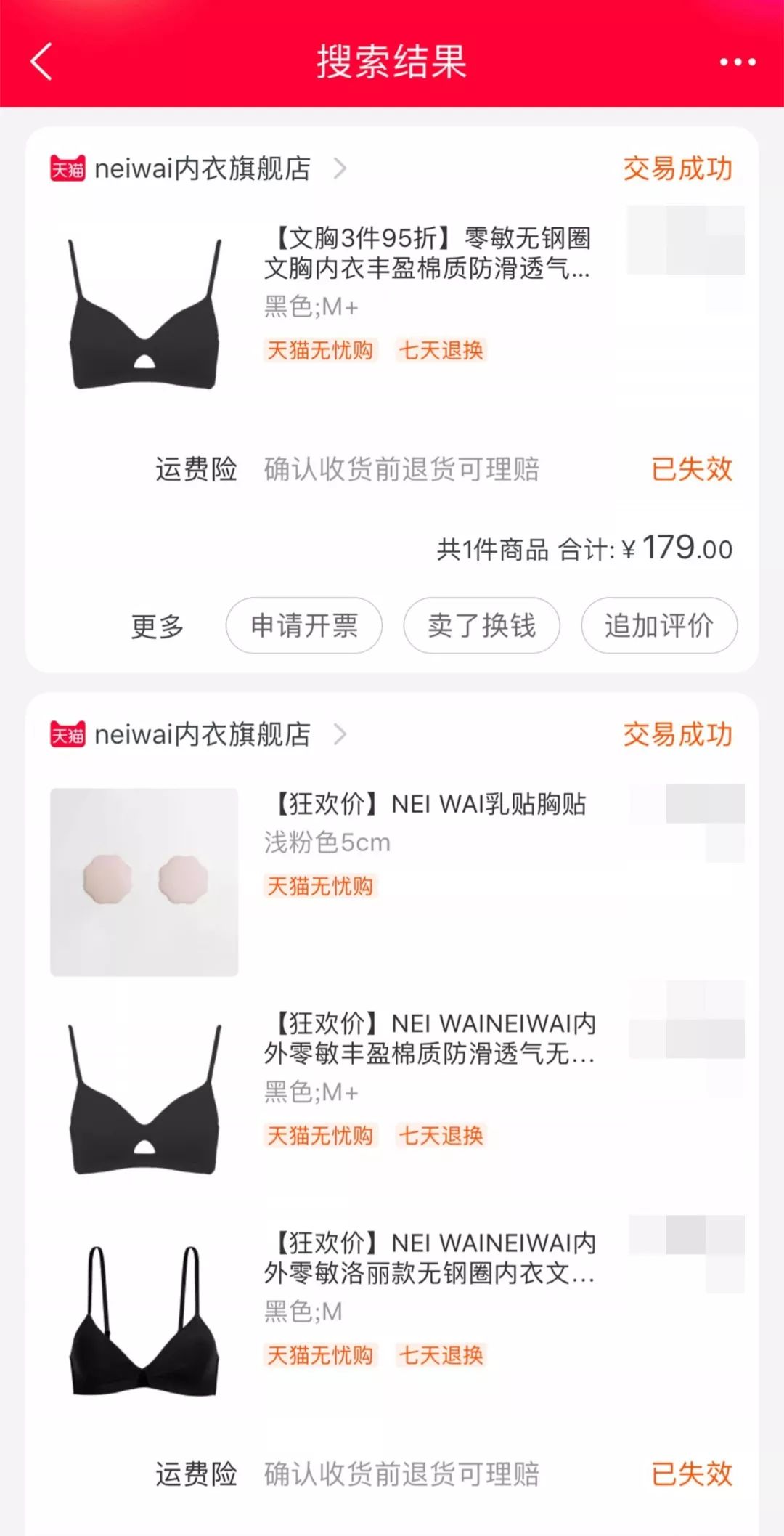Screen dimensions: 784x1536
Task: Expand the second neiwai内衣旗舰店 store page
Action: click(x=203, y=736)
